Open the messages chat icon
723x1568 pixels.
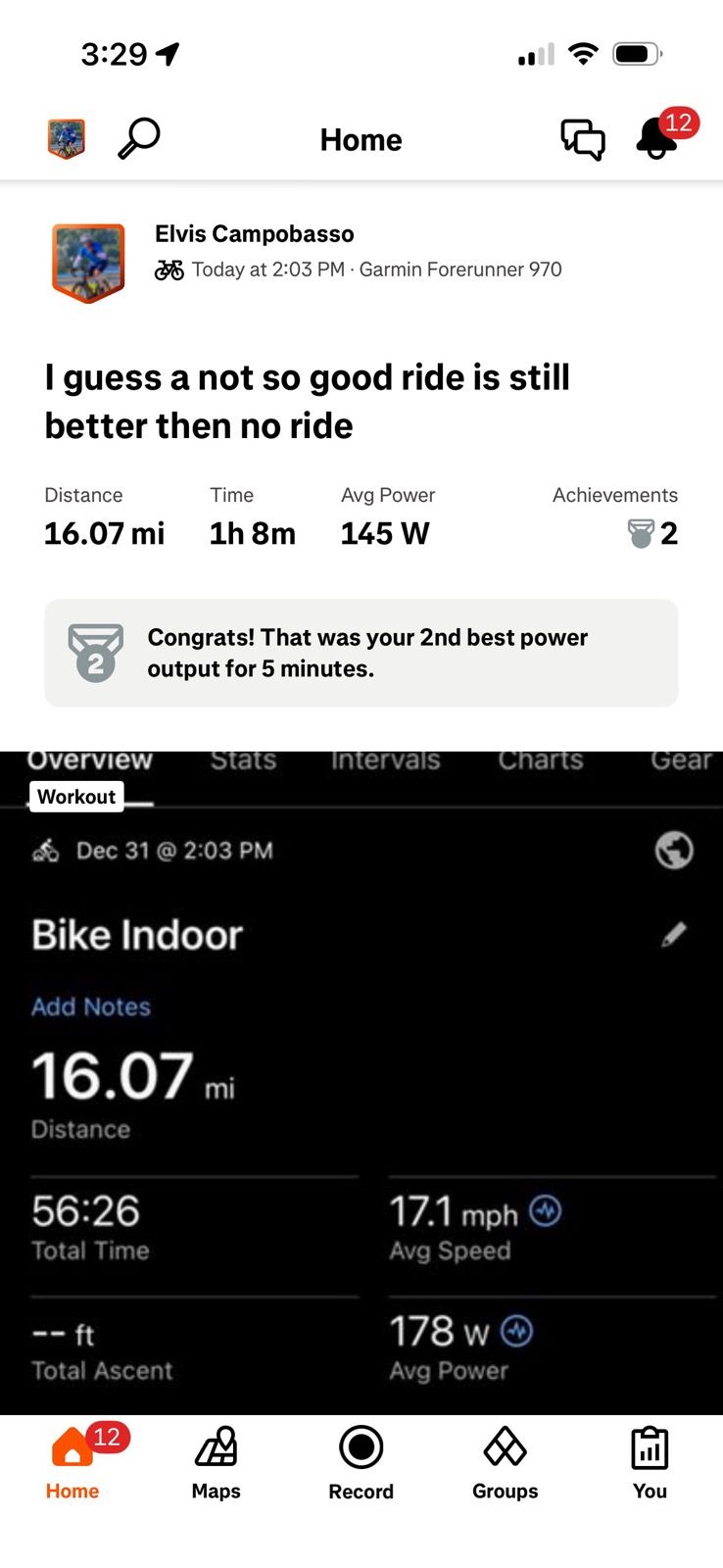click(582, 139)
